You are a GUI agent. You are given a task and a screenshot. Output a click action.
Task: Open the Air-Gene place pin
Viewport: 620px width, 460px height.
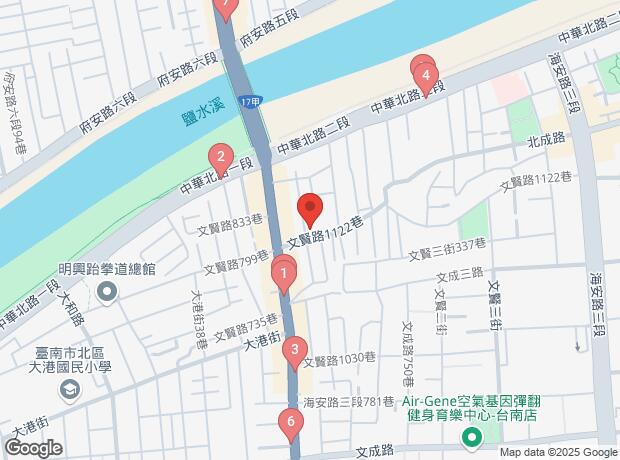click(x=470, y=437)
